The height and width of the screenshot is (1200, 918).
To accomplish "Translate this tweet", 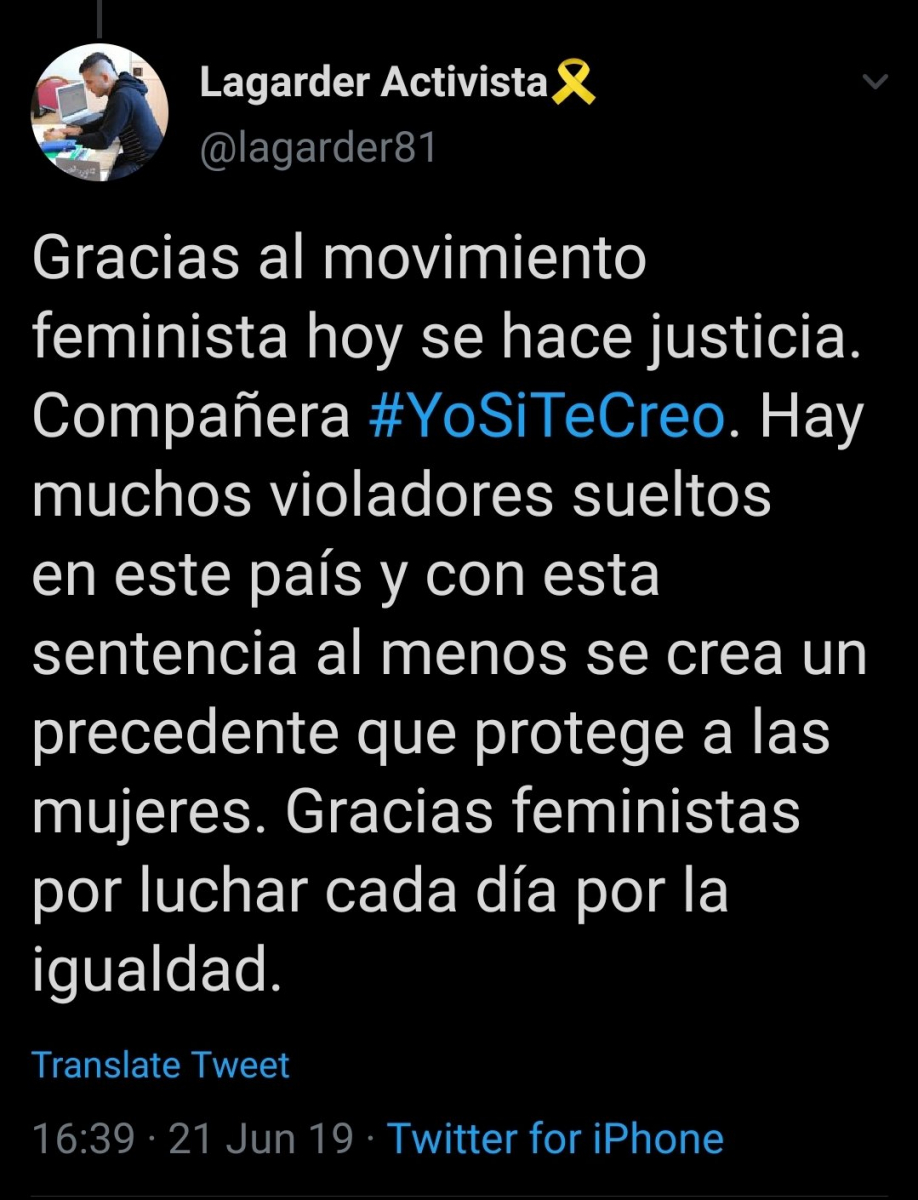I will tap(160, 1065).
